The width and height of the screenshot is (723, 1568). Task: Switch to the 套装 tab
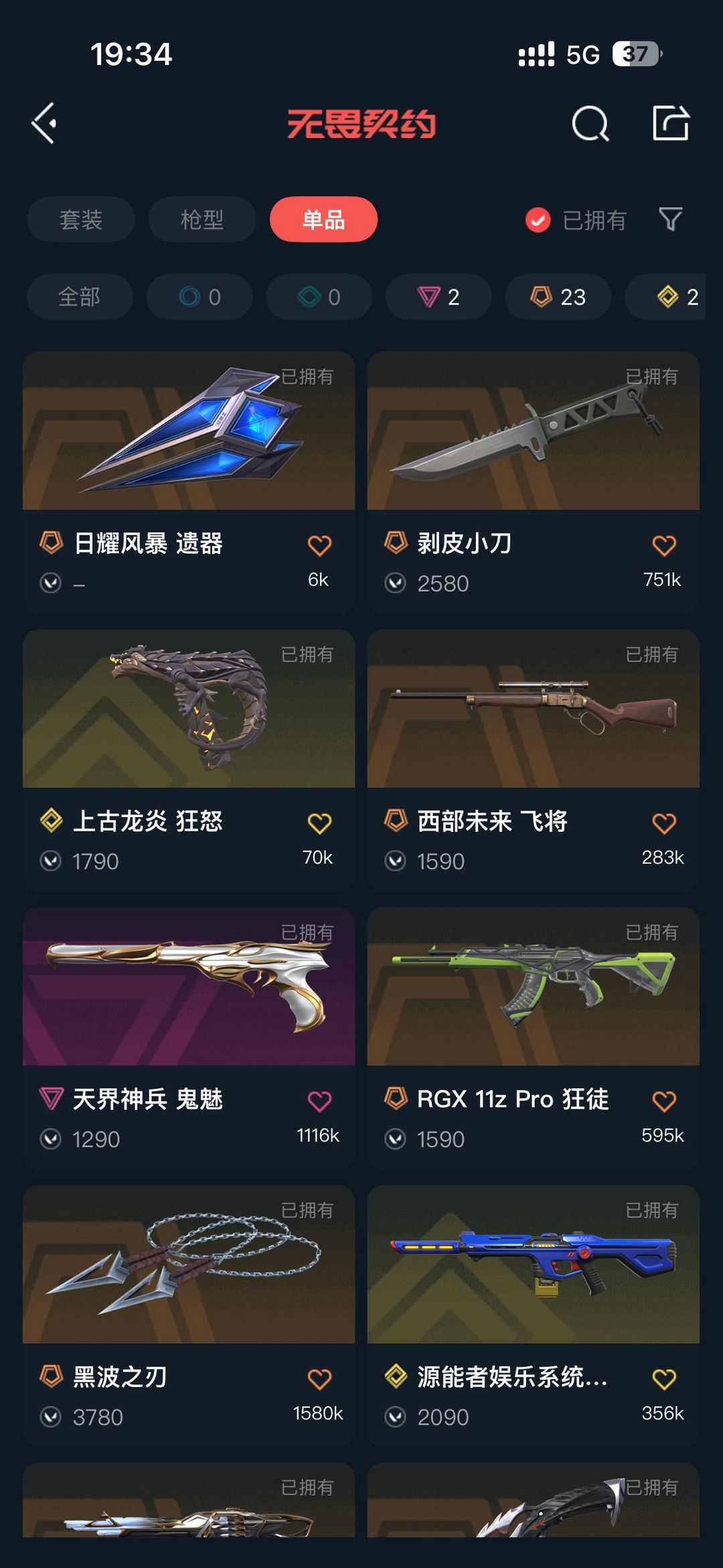80,219
